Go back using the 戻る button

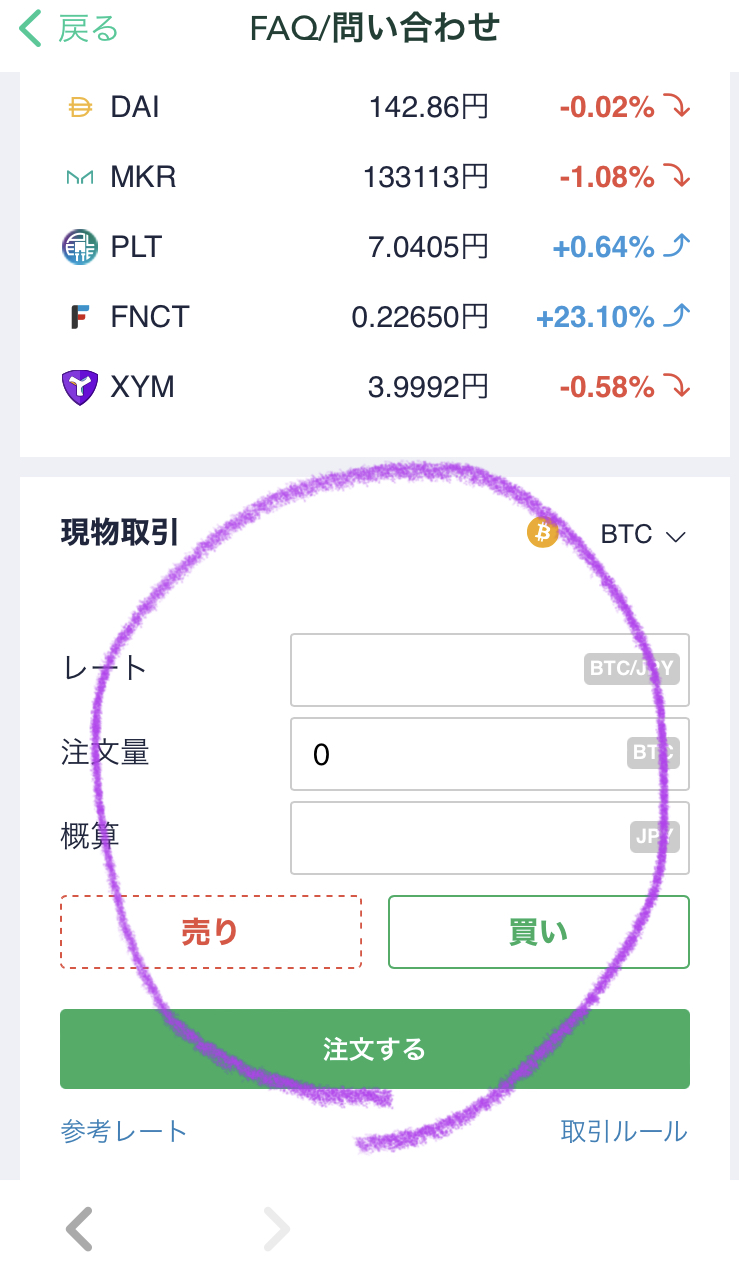(x=68, y=29)
